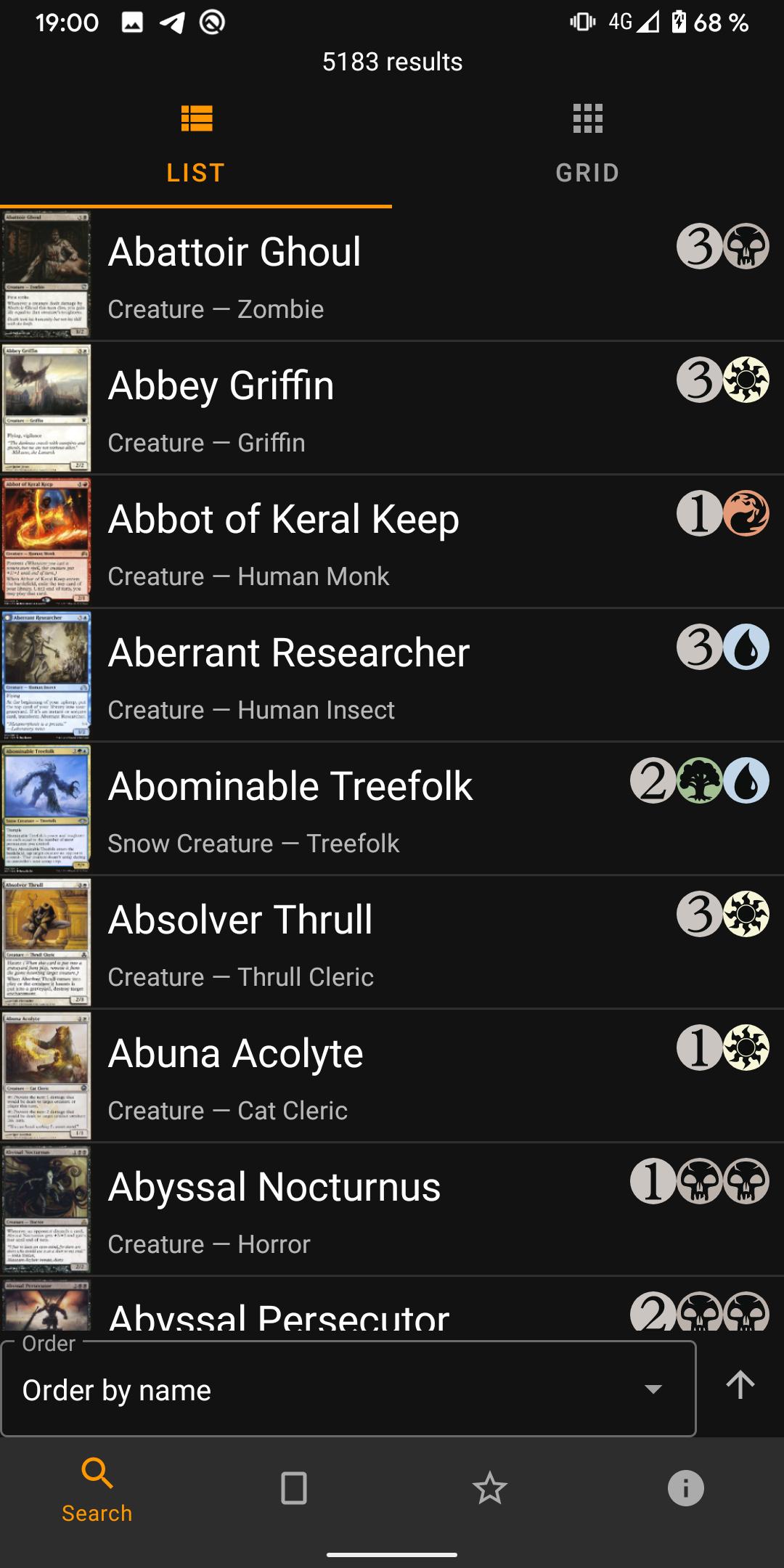Toggle the sort direction arrow
Viewport: 784px width, 1568px height.
[740, 1385]
